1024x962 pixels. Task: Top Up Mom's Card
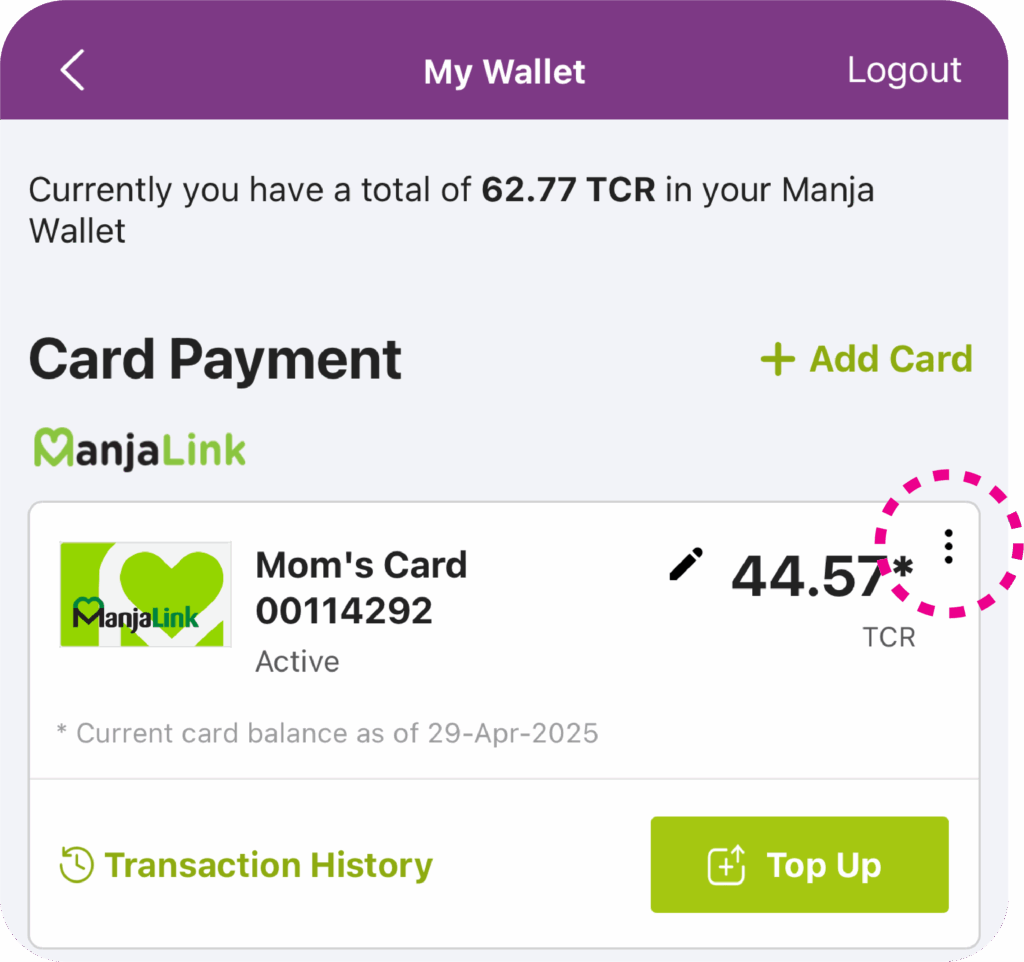click(x=799, y=865)
